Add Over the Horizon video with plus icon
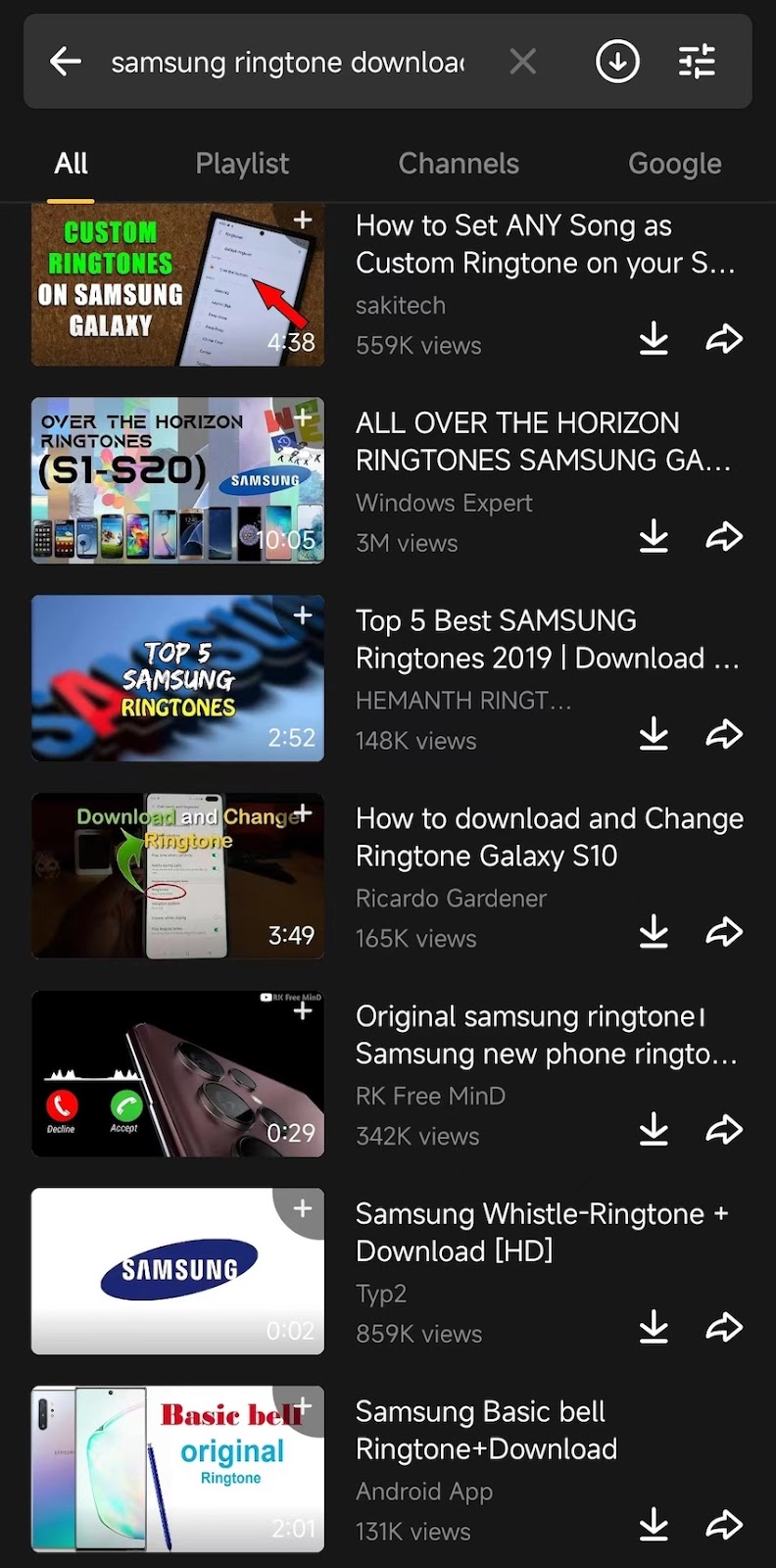The image size is (776, 1568). [303, 418]
